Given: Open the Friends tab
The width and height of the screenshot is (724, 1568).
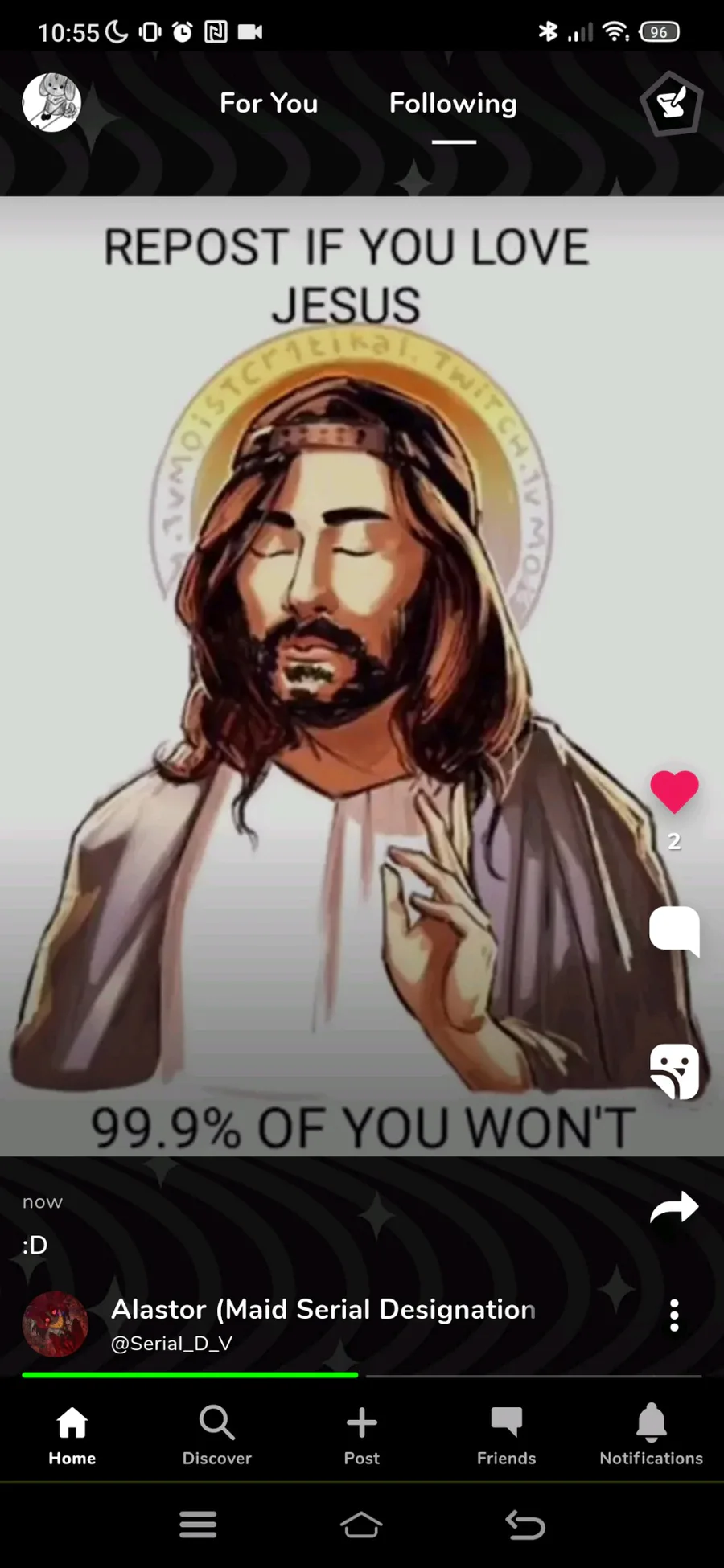Looking at the screenshot, I should pyautogui.click(x=506, y=1436).
